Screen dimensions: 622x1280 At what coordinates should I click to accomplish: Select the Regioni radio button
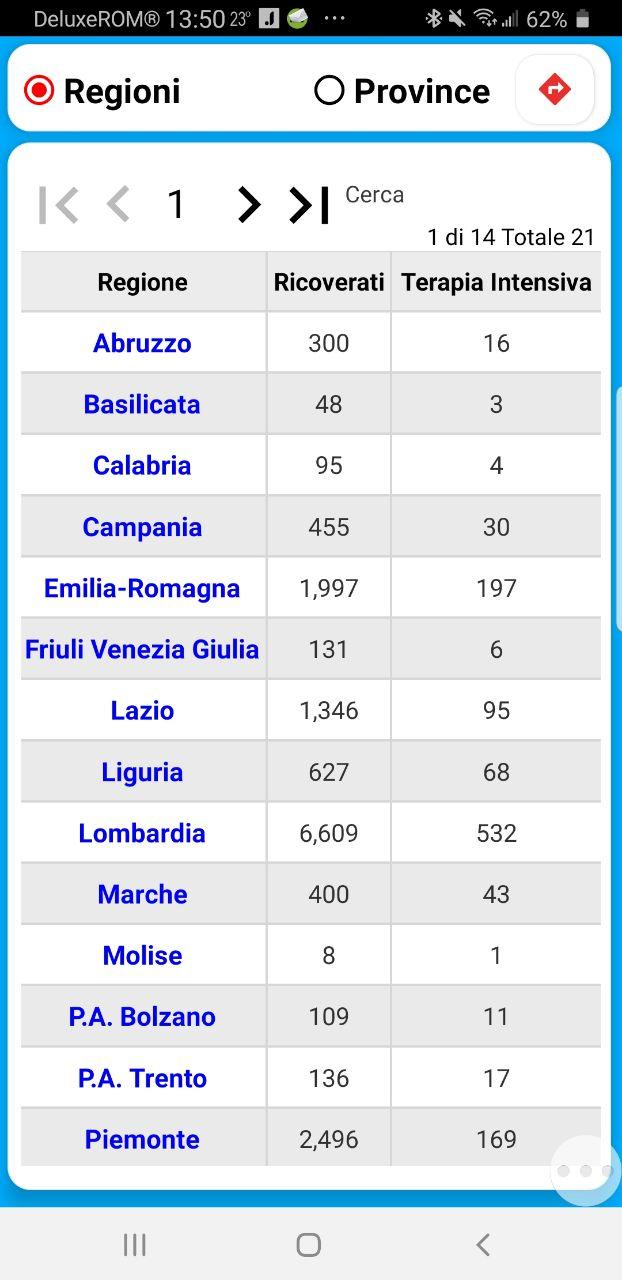pos(39,91)
